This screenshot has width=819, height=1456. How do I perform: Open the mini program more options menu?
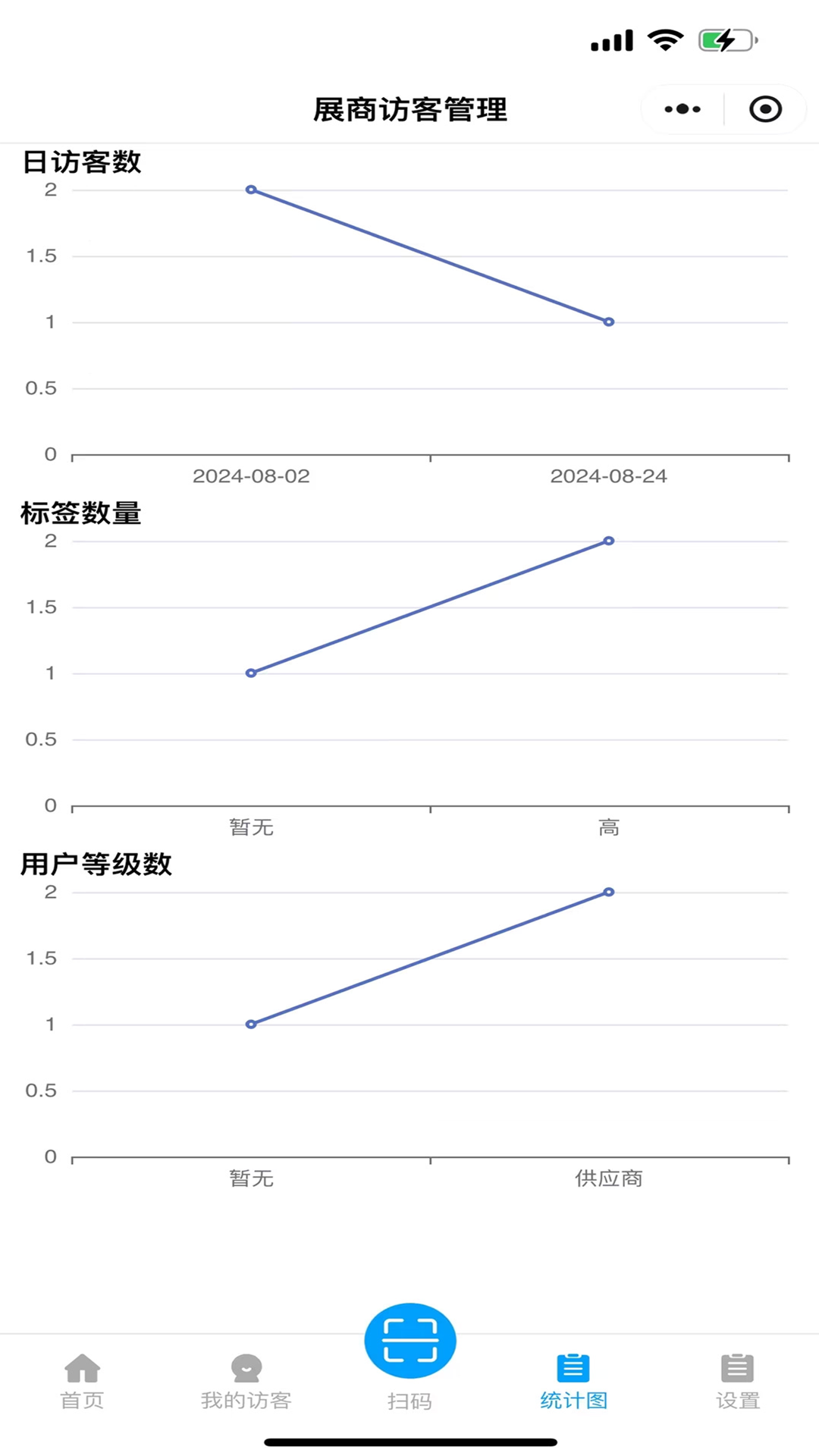(682, 109)
